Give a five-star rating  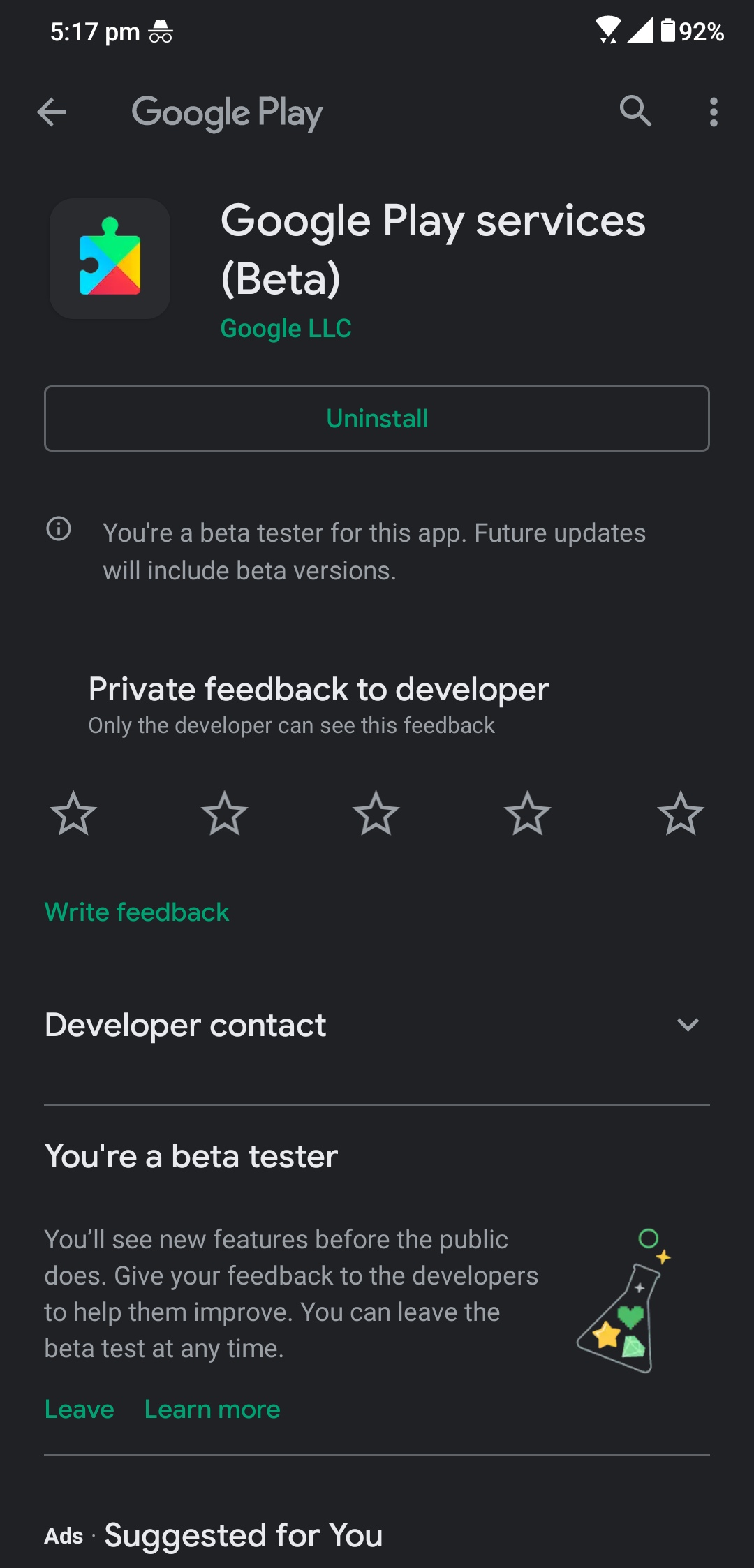(680, 813)
